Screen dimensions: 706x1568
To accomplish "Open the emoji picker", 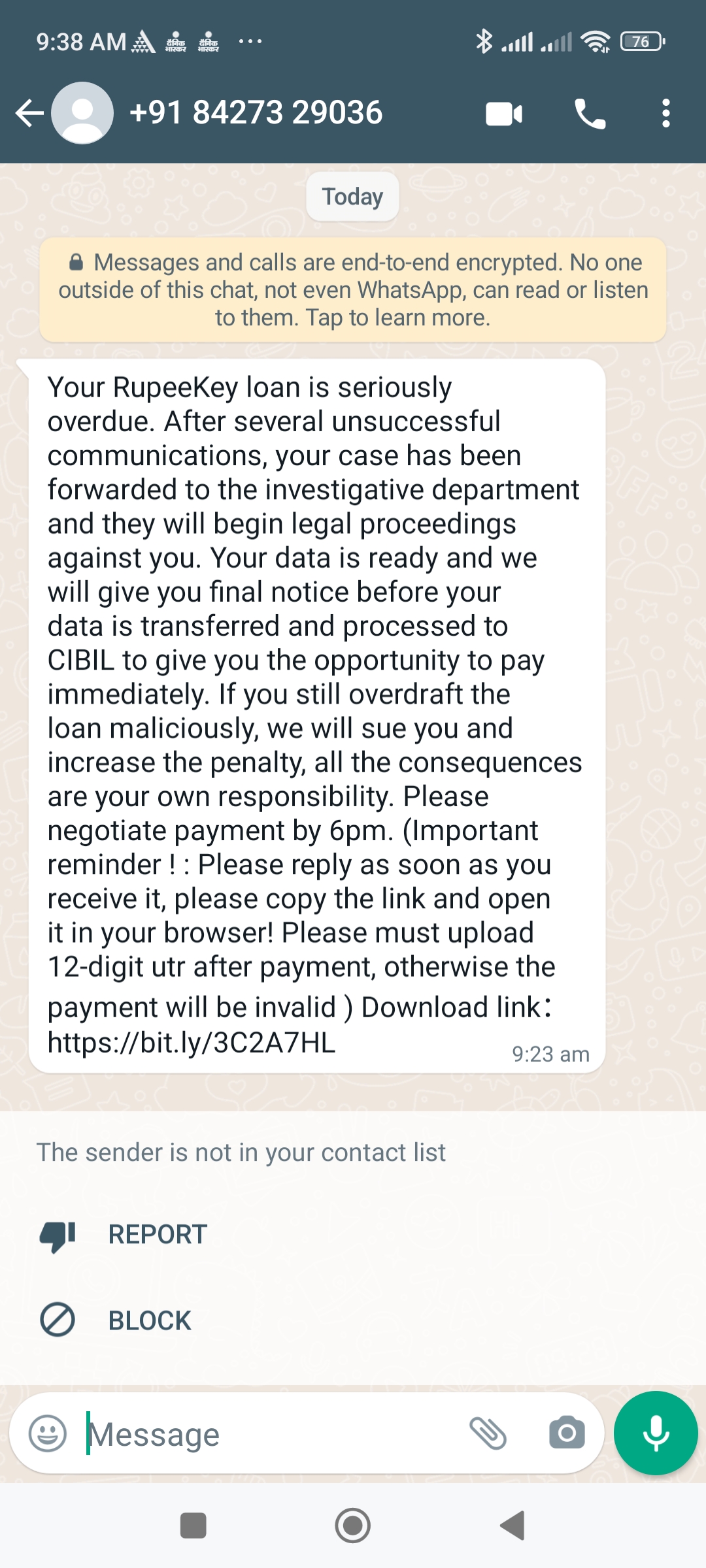I will click(x=48, y=1433).
